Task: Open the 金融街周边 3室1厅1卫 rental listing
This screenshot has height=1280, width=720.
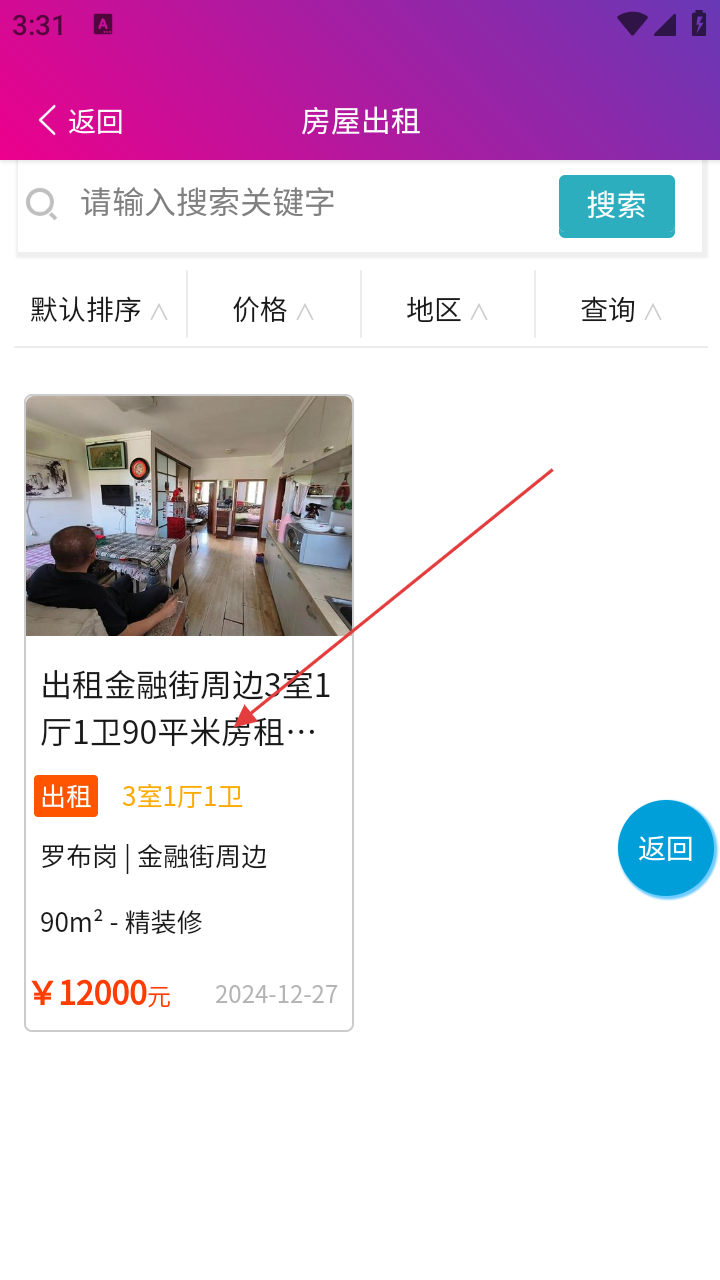Action: (189, 710)
